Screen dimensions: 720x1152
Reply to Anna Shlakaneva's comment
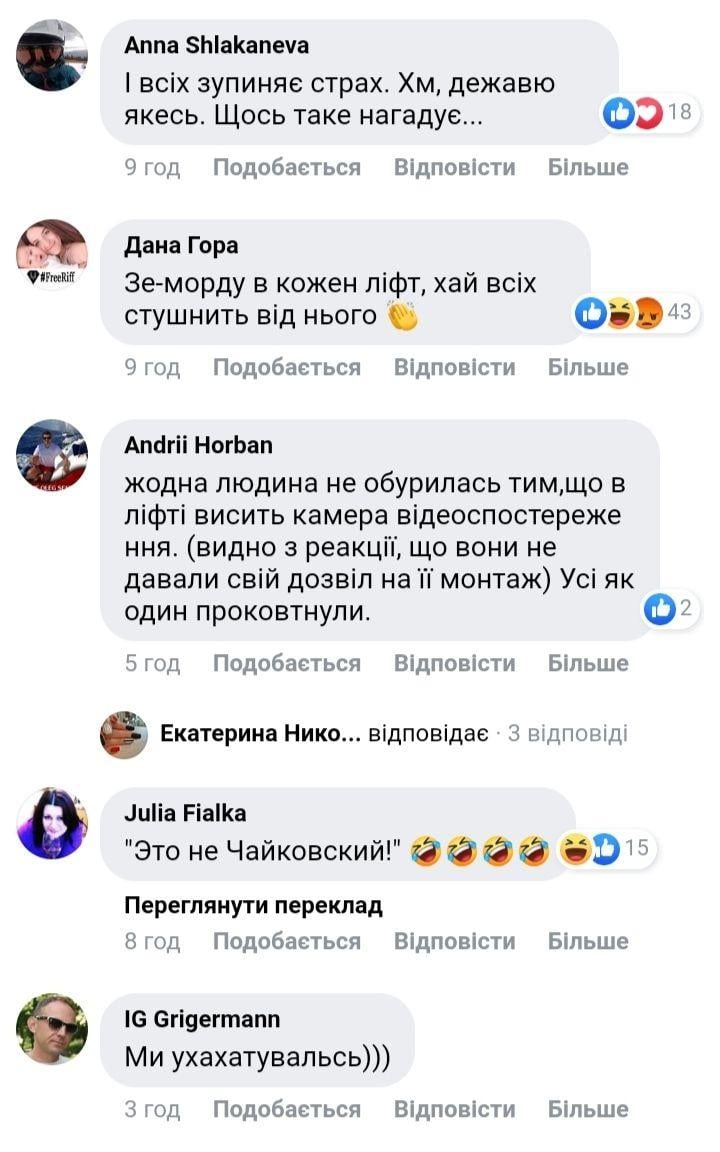(x=454, y=167)
